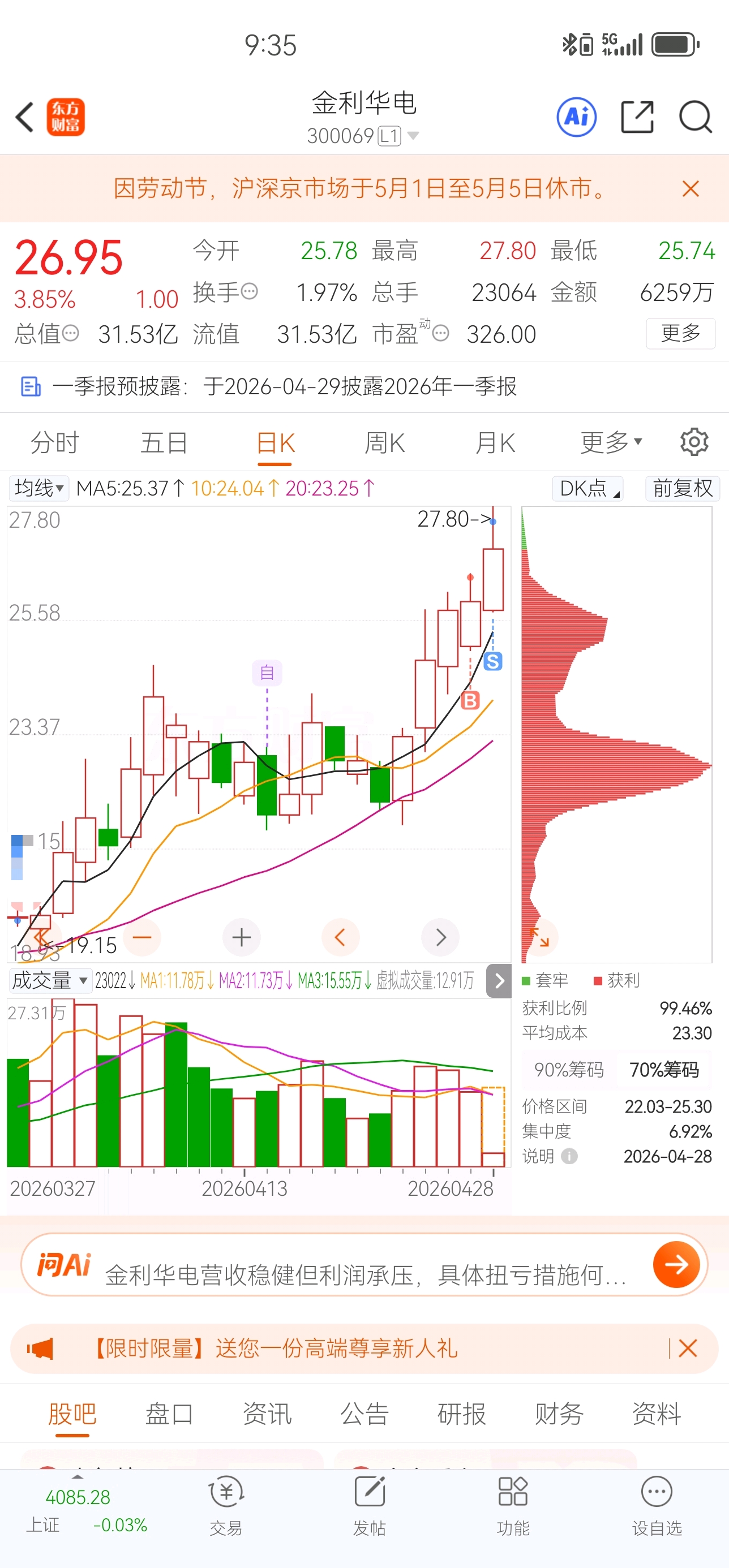Tap 更多 to see more quote data
The height and width of the screenshot is (1568, 729).
click(x=680, y=334)
